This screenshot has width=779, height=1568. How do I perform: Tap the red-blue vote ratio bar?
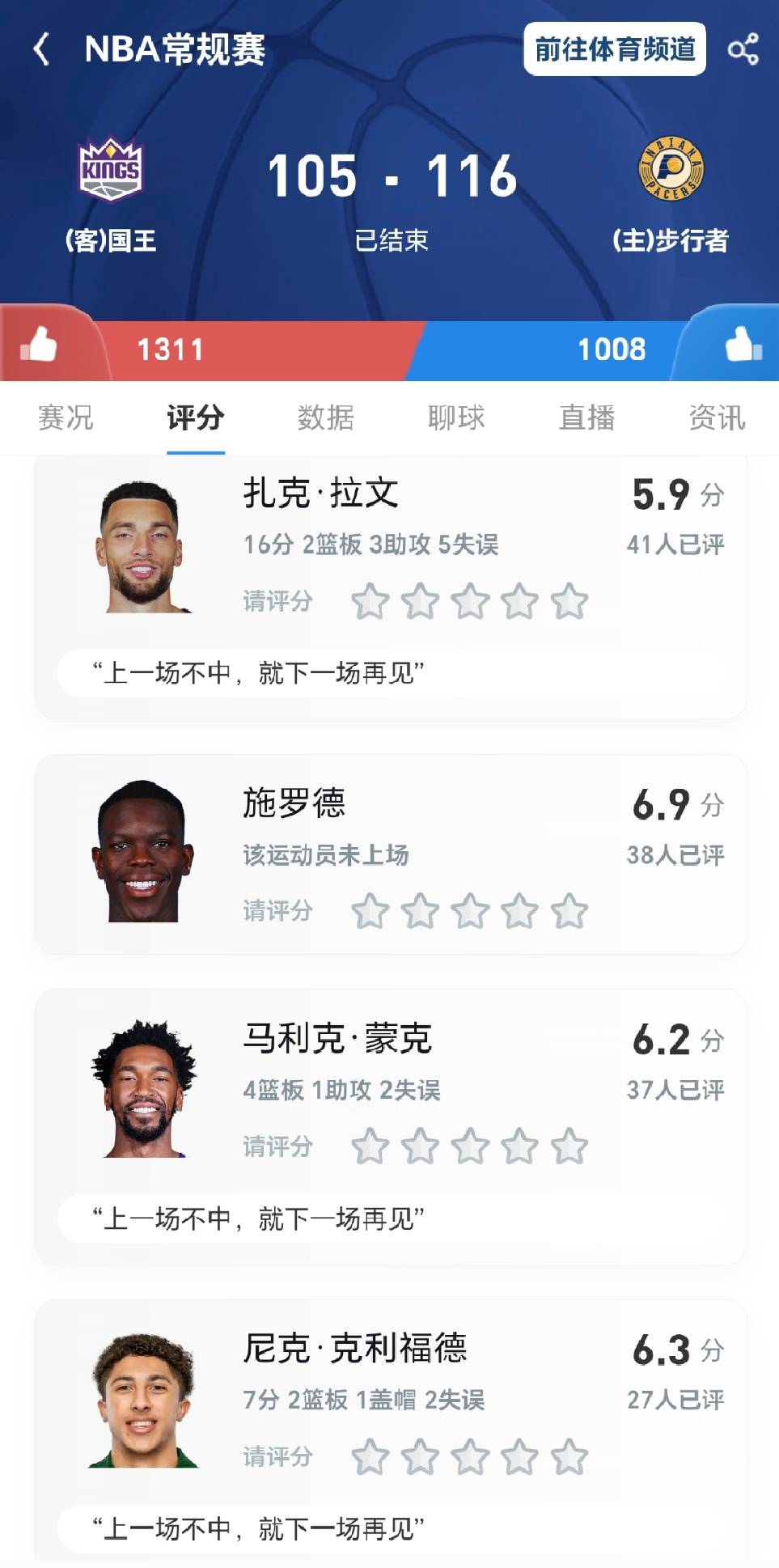click(x=389, y=349)
